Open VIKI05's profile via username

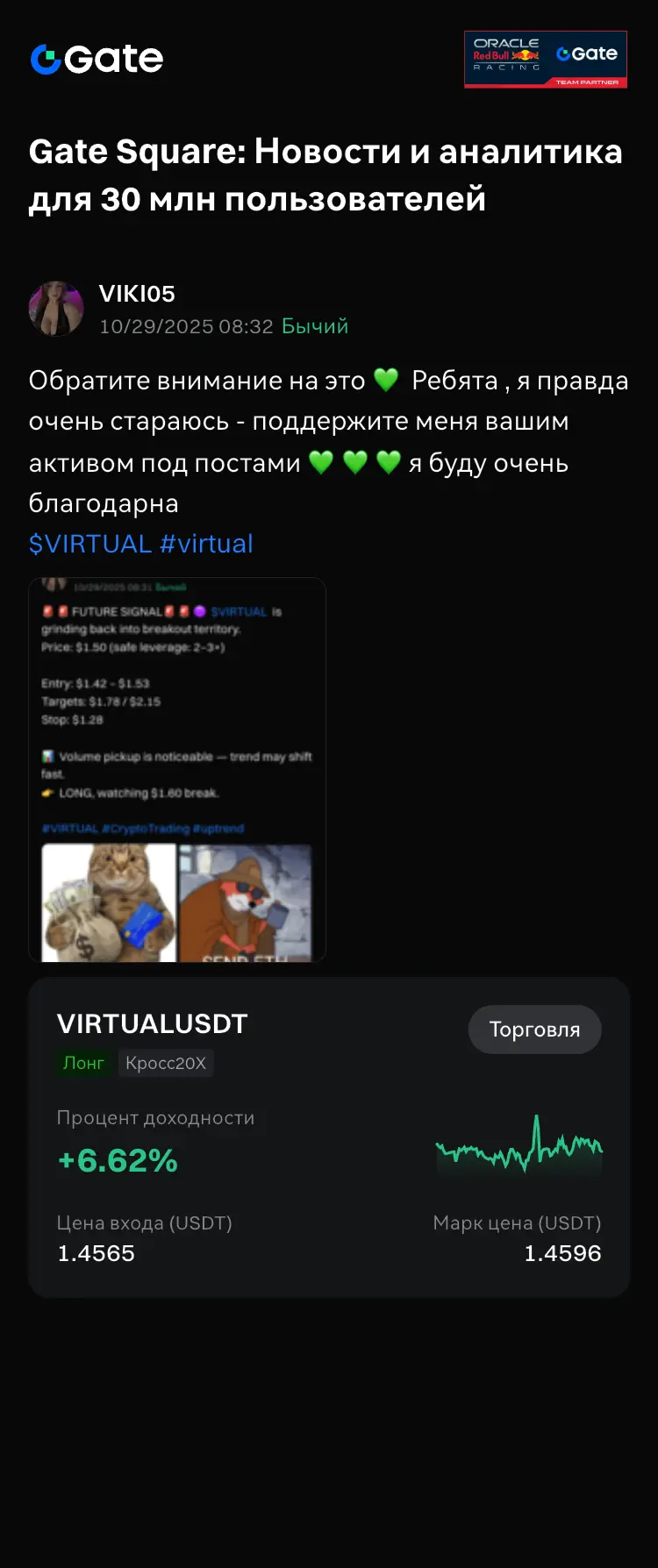click(x=136, y=294)
